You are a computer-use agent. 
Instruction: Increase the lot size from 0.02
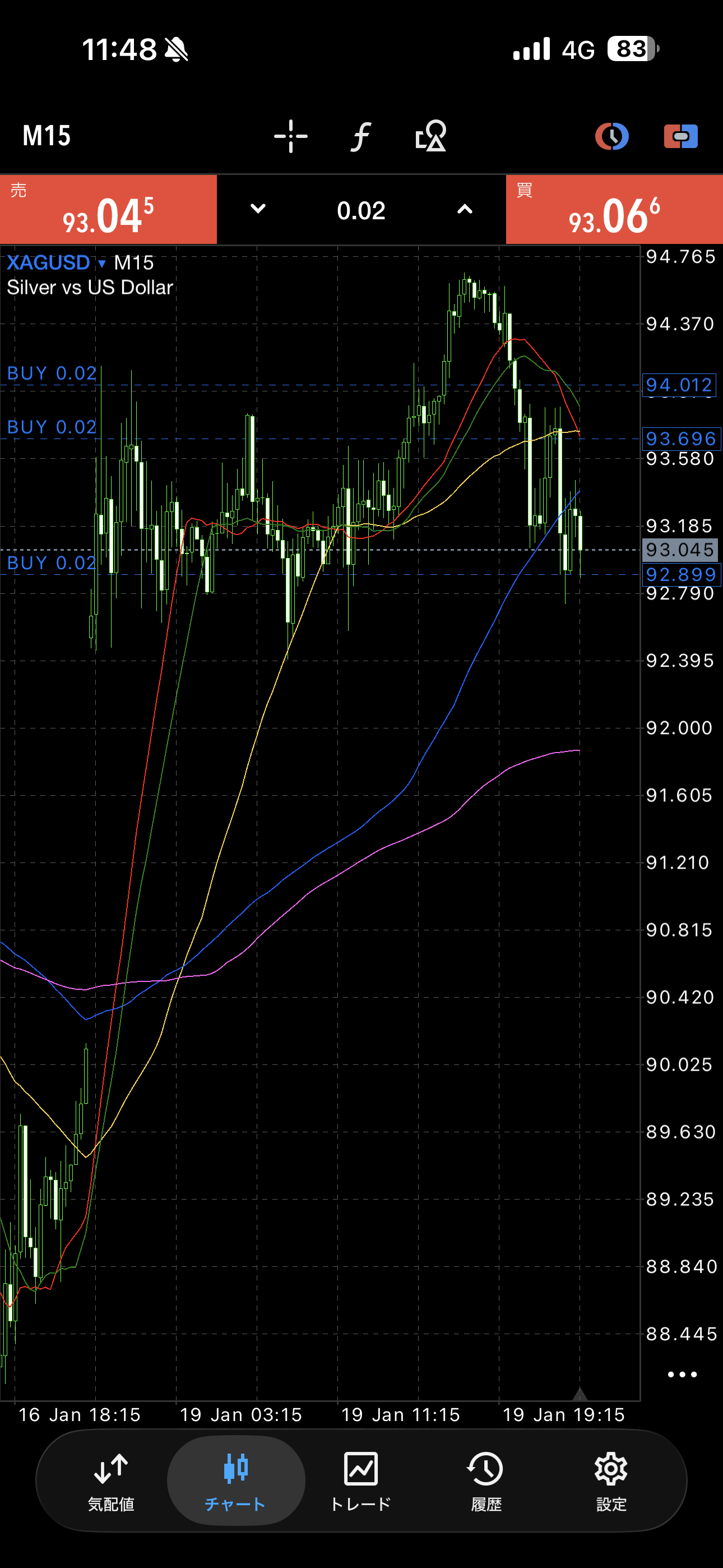(x=465, y=209)
